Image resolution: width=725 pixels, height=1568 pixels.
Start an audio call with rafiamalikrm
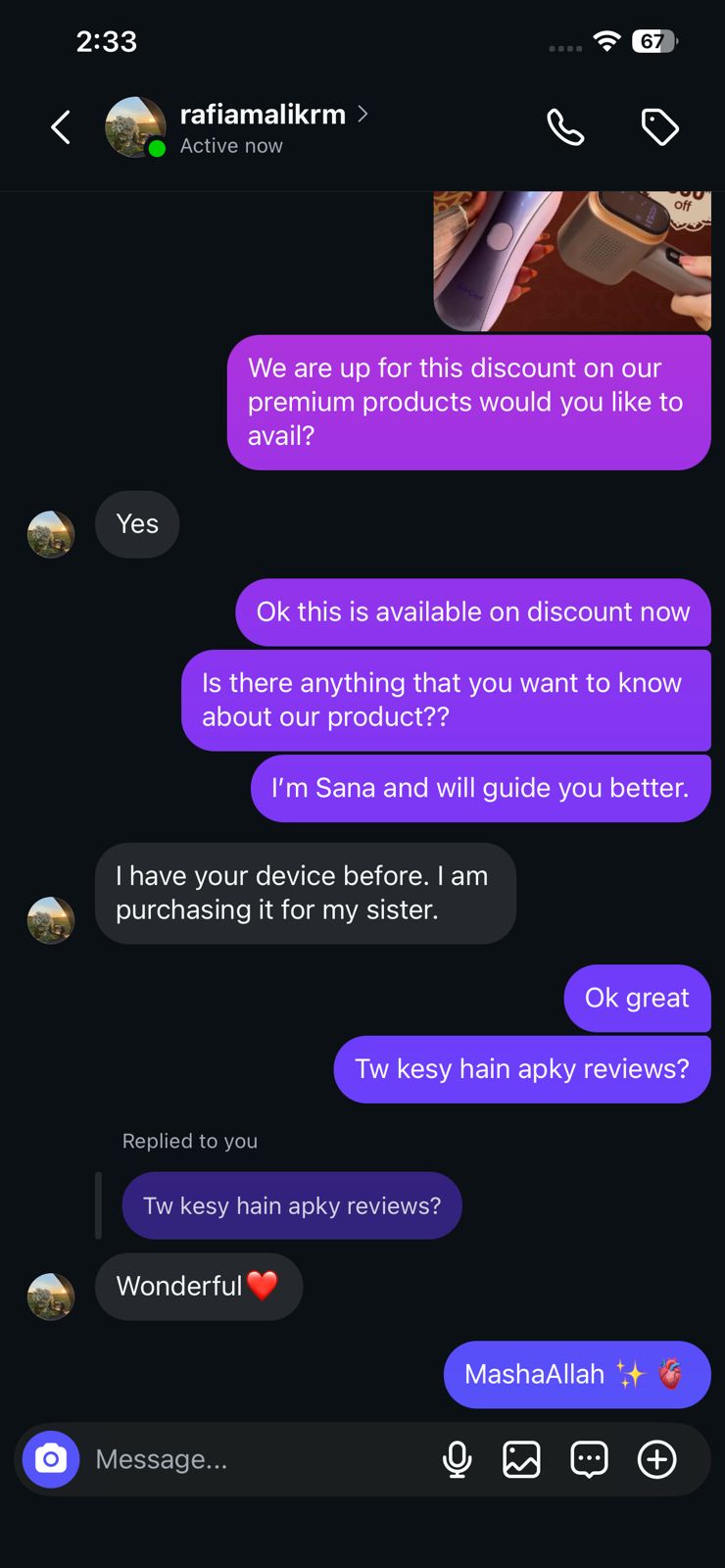[565, 127]
